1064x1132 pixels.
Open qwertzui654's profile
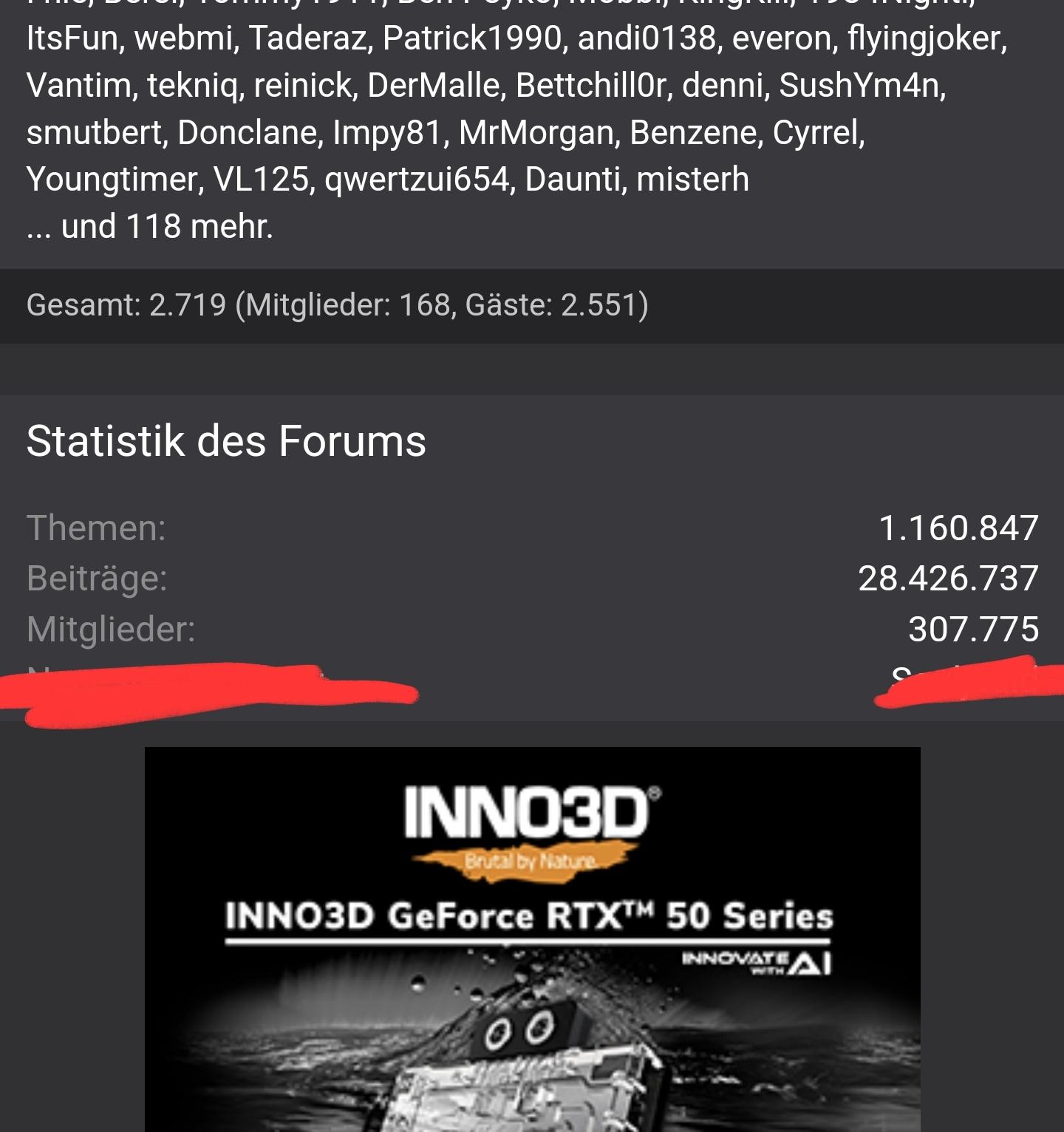click(417, 180)
